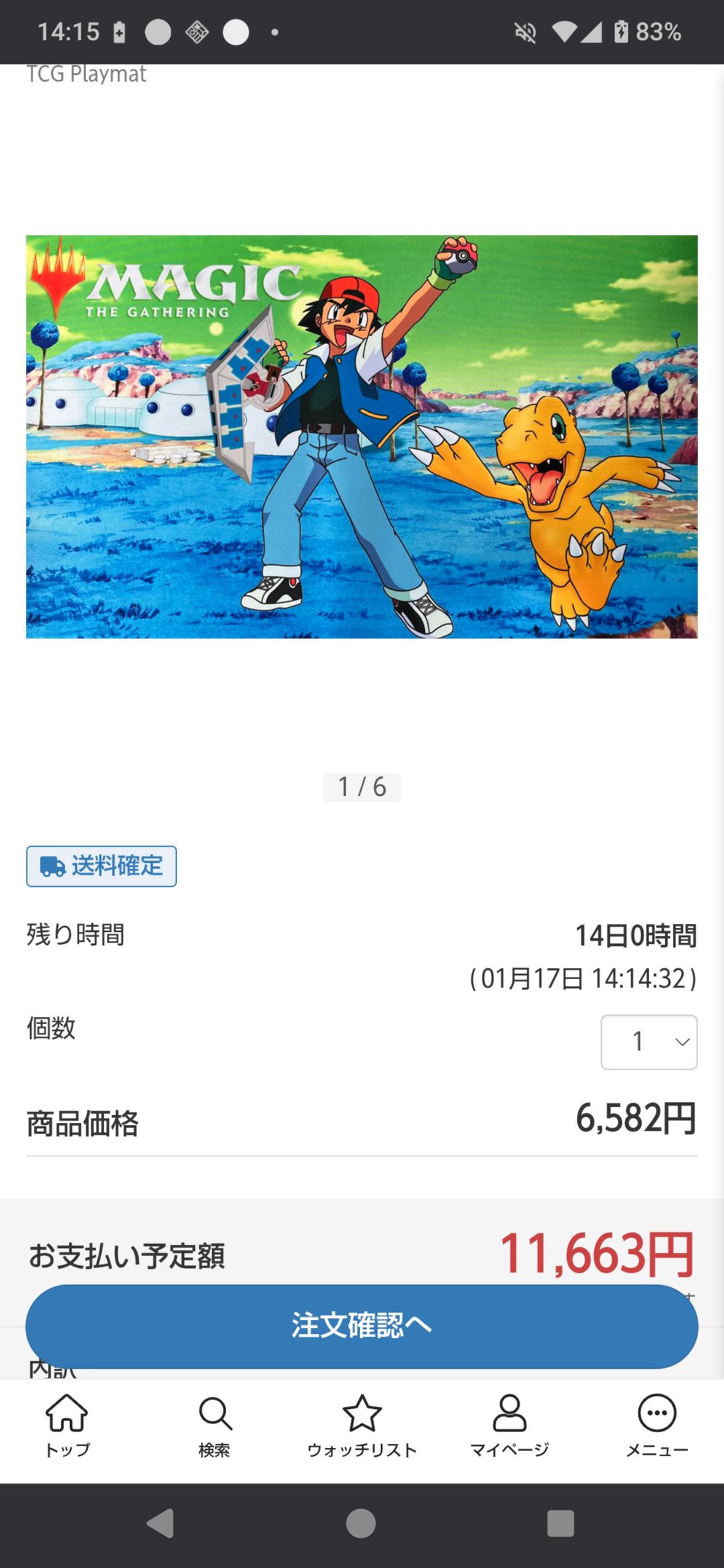Open the メニュー tab
The height and width of the screenshot is (1568, 724).
click(657, 1425)
